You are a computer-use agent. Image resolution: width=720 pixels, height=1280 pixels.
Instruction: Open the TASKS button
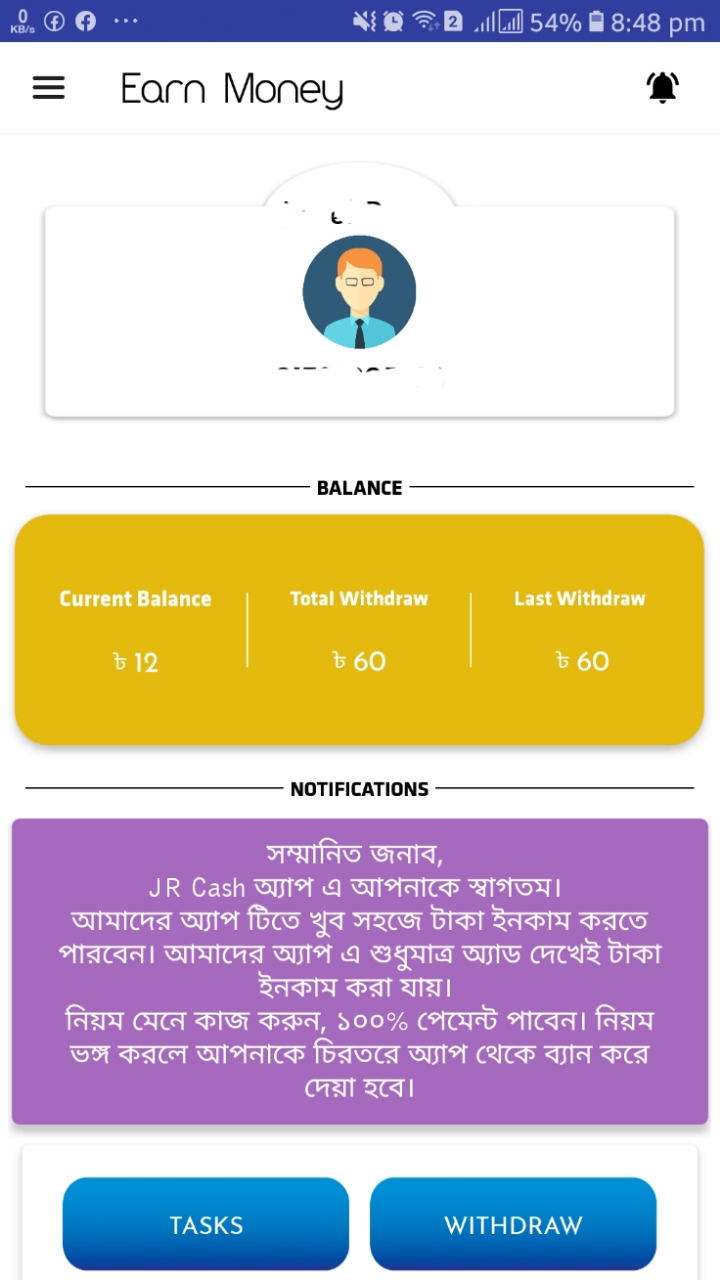[x=206, y=1224]
